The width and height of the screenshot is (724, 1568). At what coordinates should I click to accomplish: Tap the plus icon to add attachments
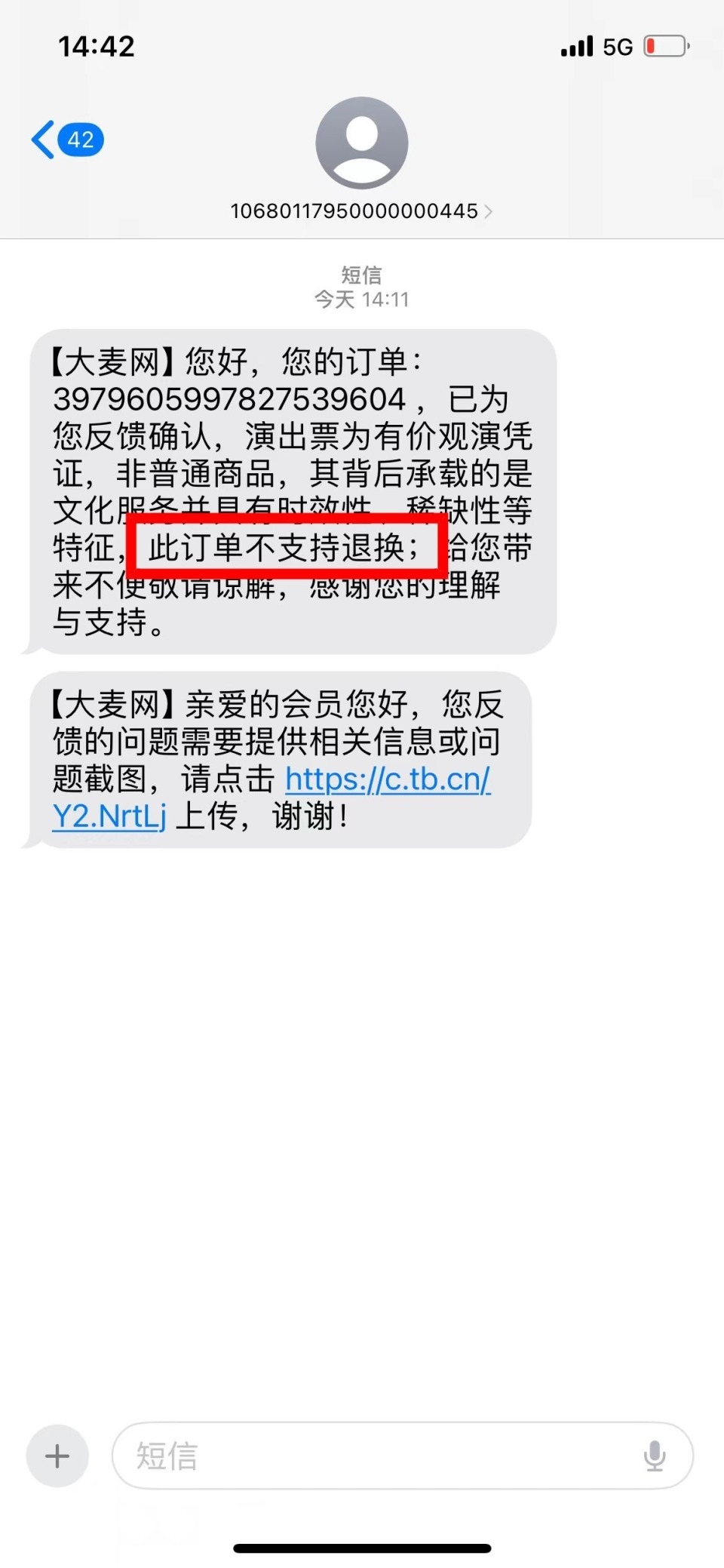click(57, 1456)
